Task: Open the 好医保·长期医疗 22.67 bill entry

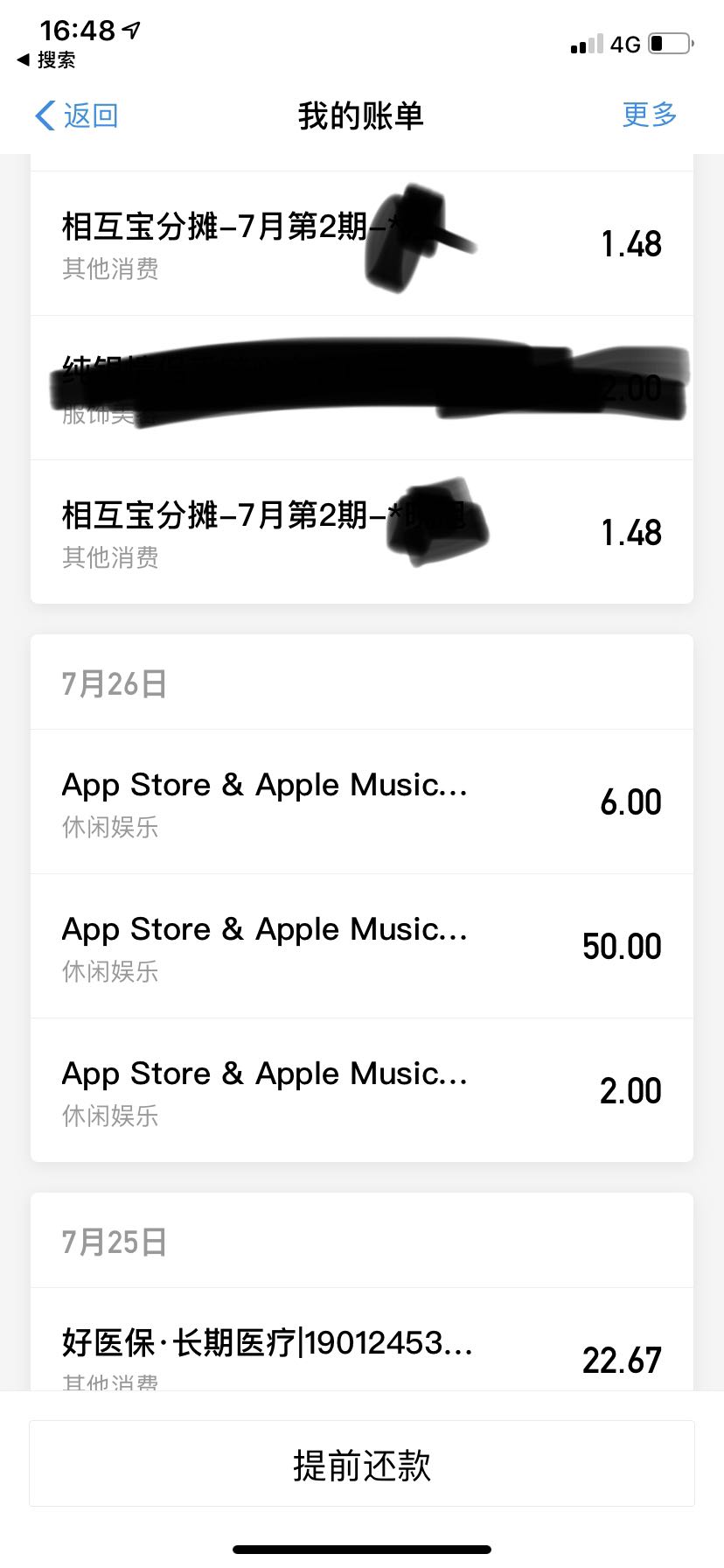Action: tap(362, 1340)
